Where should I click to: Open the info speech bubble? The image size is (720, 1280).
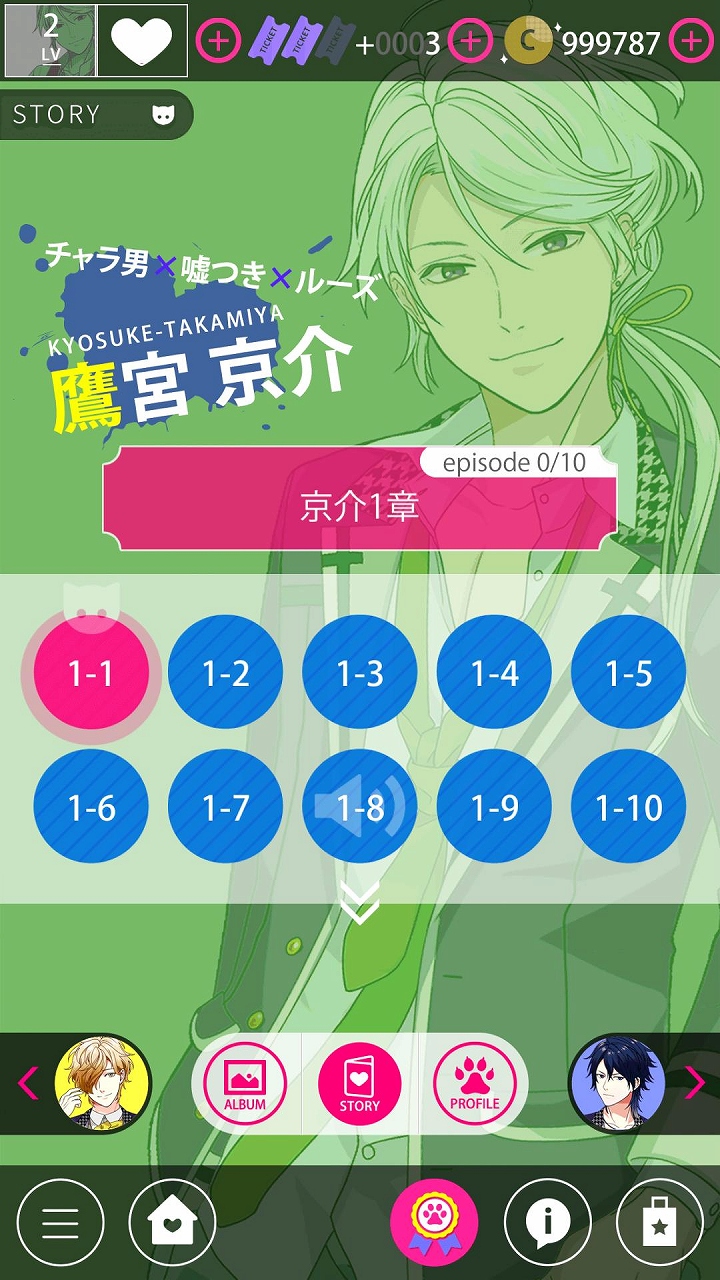click(547, 1222)
